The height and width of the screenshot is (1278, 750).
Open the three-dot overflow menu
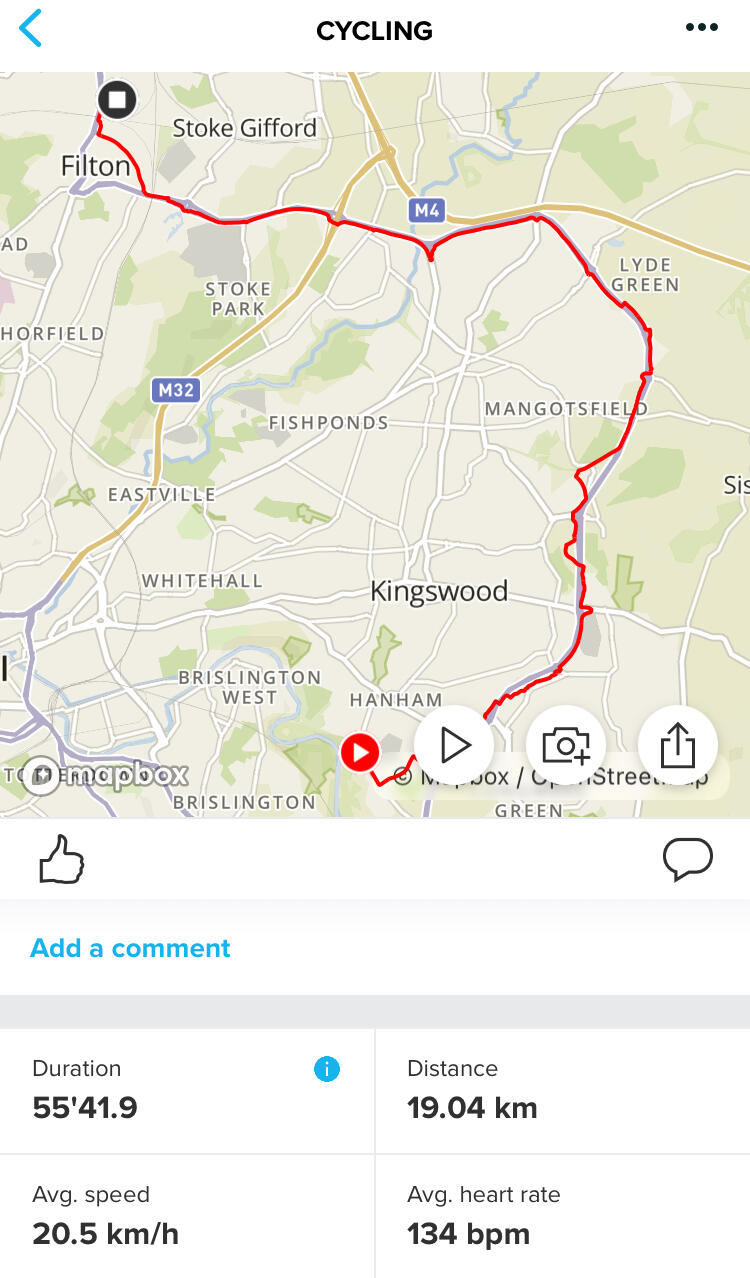(701, 28)
